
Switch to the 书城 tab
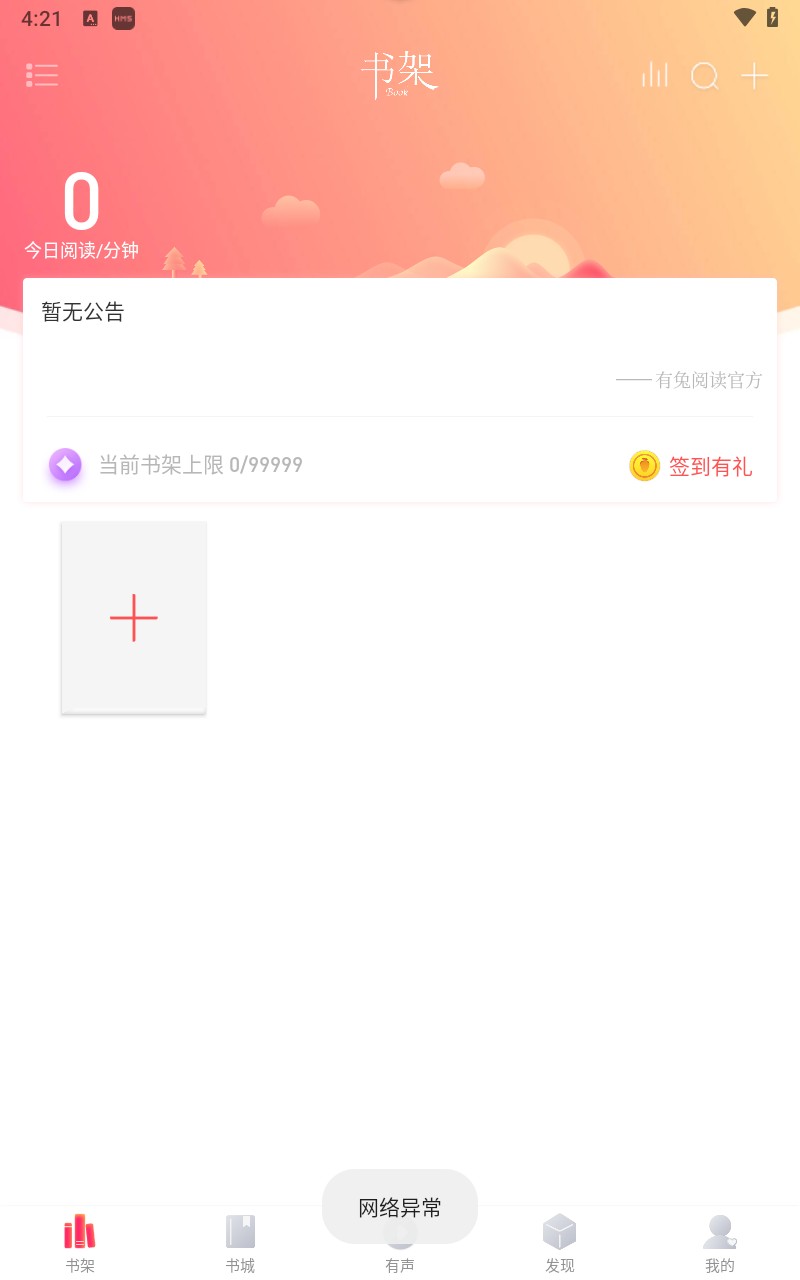(x=240, y=1243)
